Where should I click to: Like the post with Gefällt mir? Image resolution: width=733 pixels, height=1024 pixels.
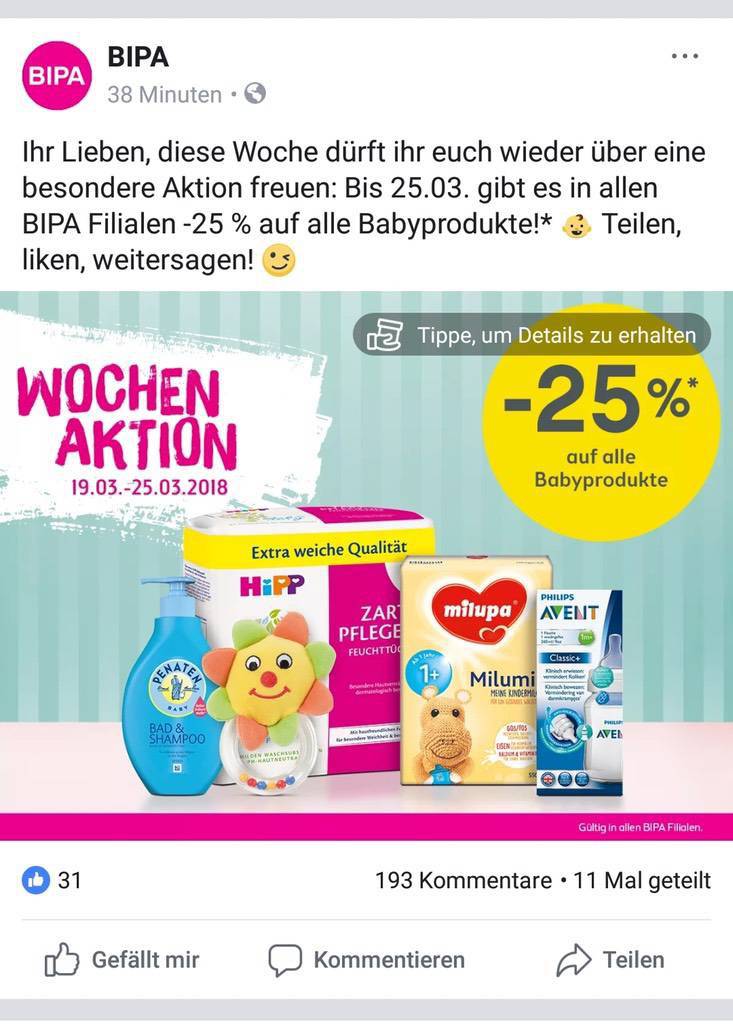point(122,960)
